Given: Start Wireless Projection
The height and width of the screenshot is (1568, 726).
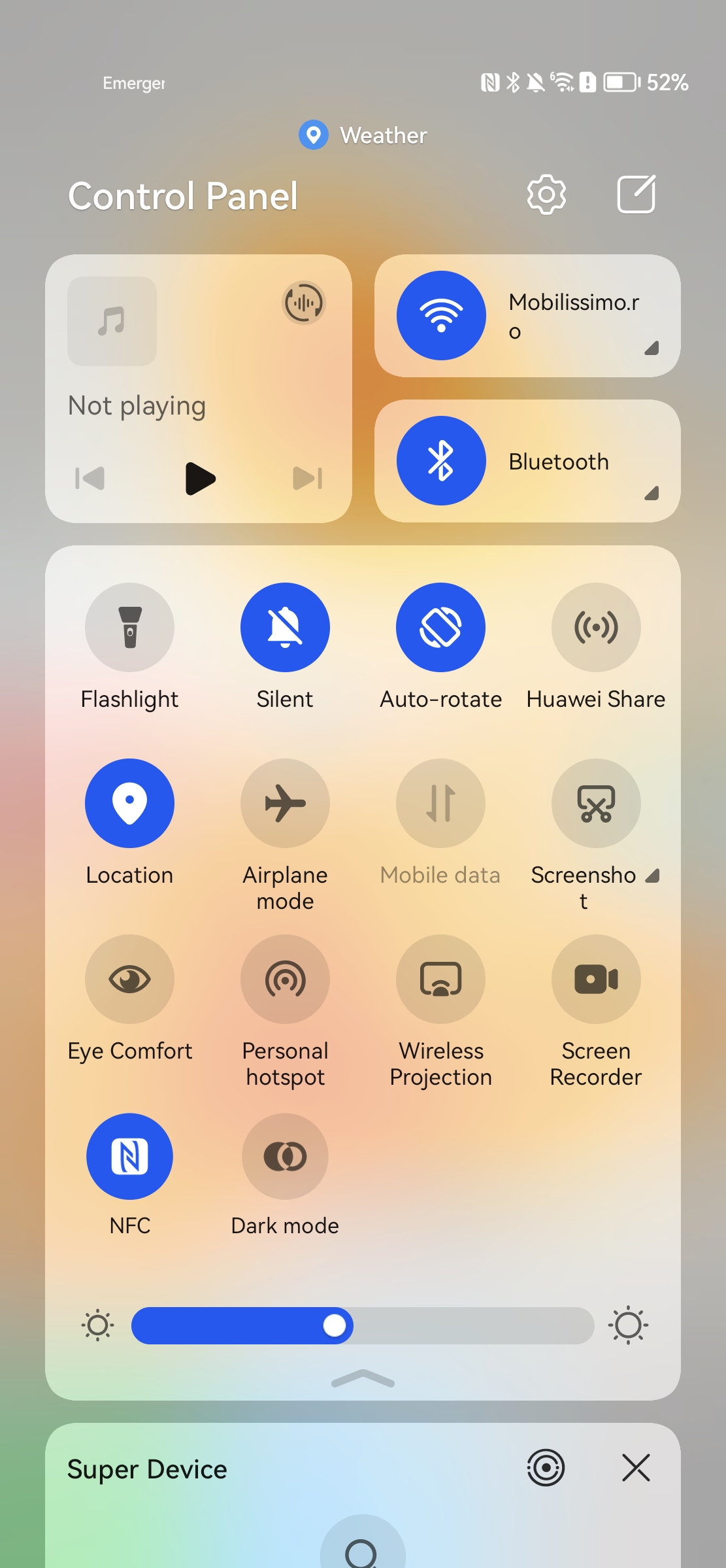Looking at the screenshot, I should click(x=440, y=979).
